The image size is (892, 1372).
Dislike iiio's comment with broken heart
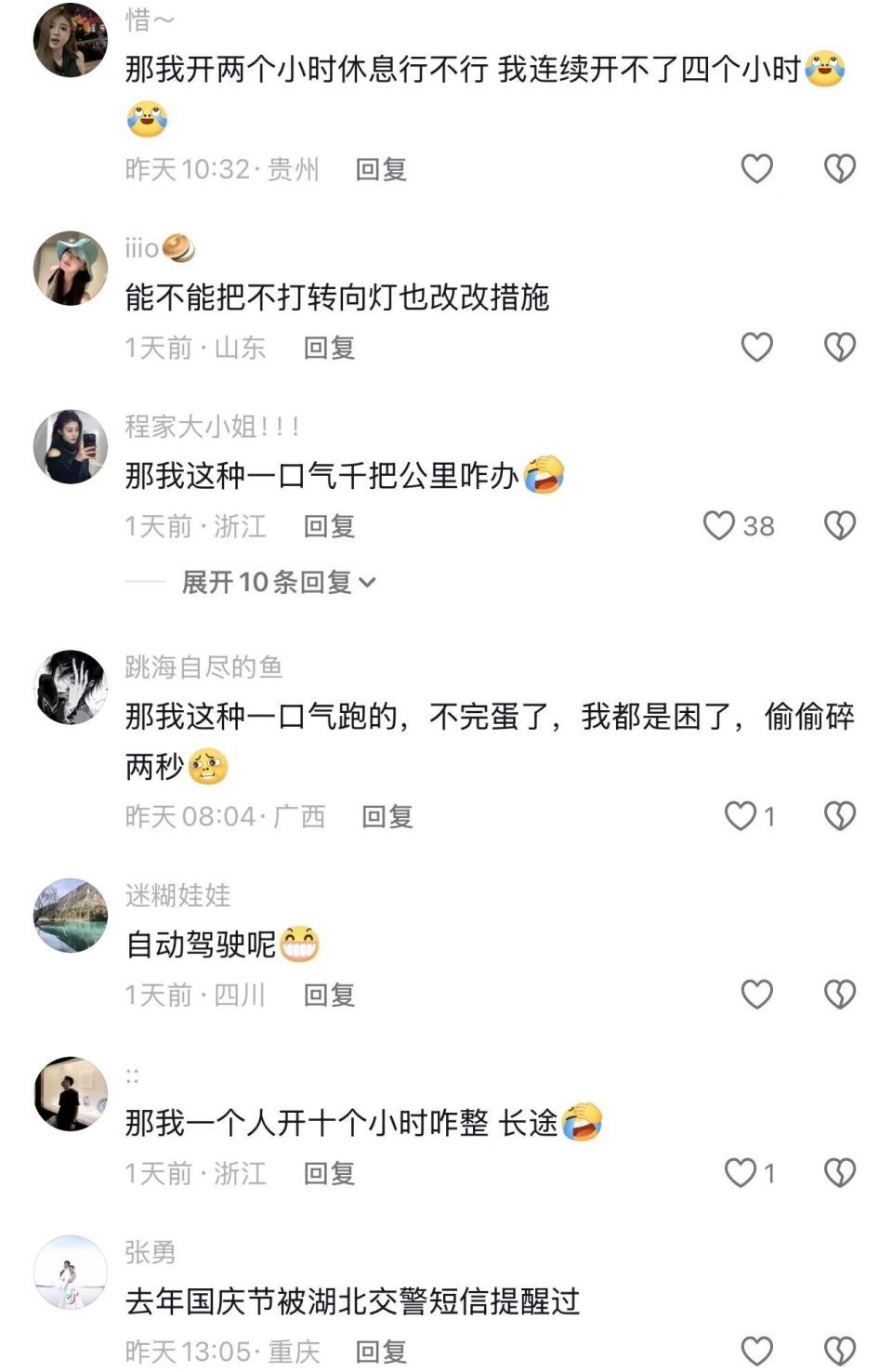tap(839, 347)
